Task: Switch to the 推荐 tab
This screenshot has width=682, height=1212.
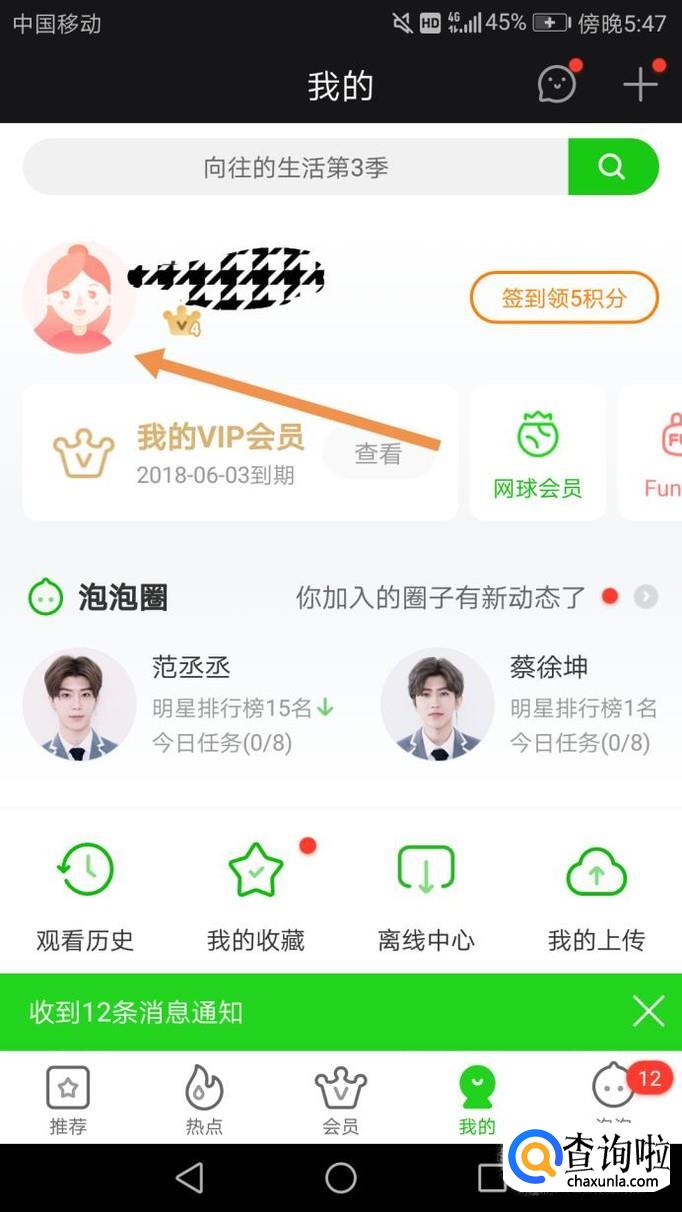Action: pos(68,1099)
